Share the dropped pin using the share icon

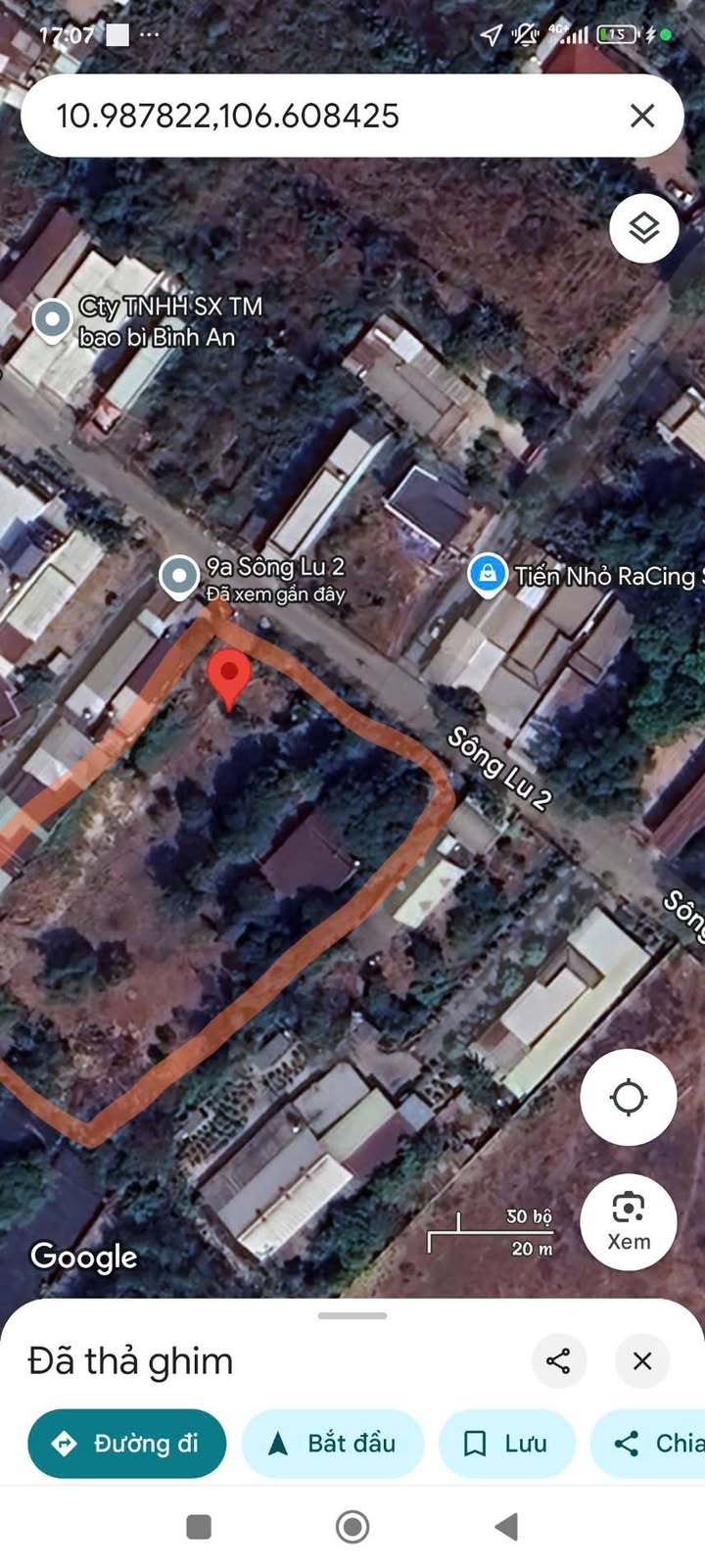[x=558, y=1360]
